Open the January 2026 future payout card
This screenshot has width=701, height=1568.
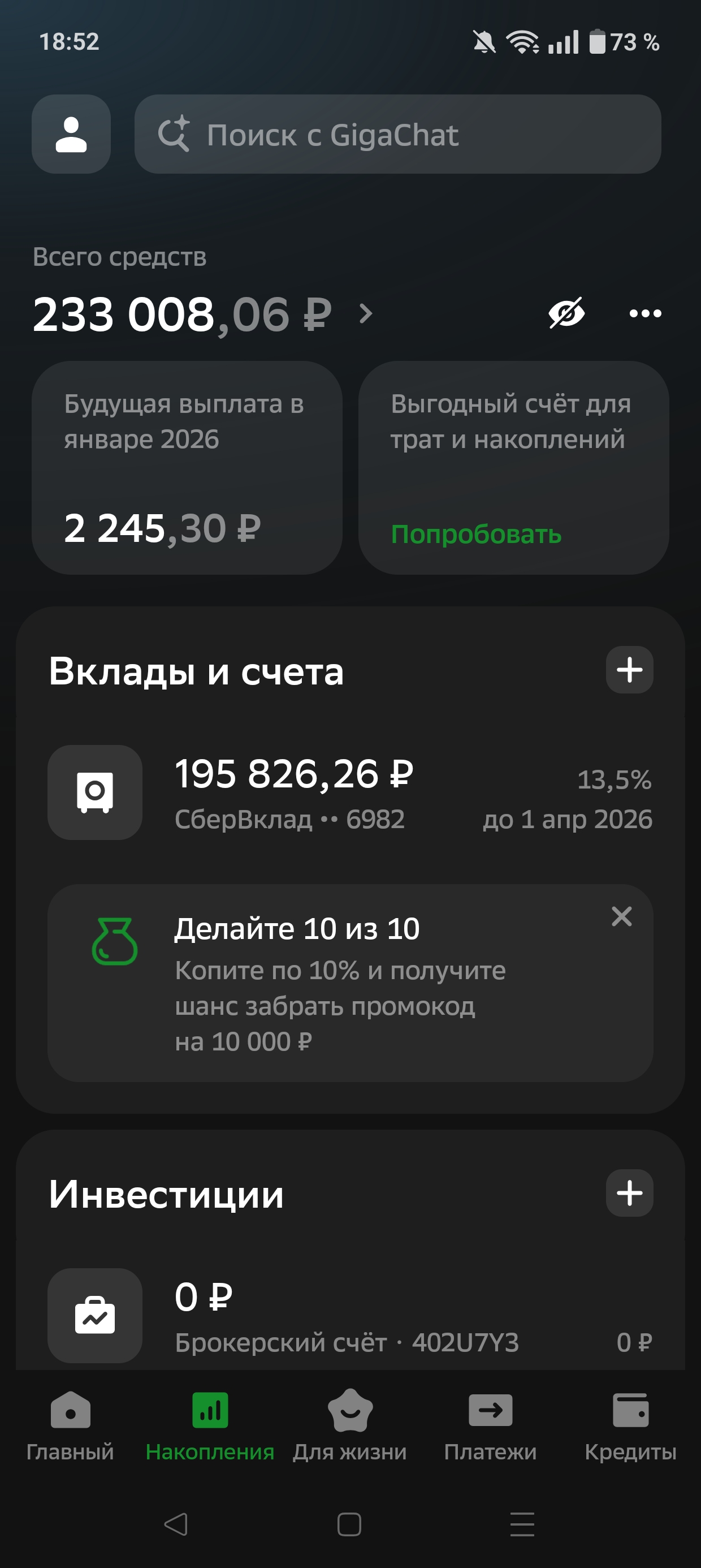[x=187, y=467]
